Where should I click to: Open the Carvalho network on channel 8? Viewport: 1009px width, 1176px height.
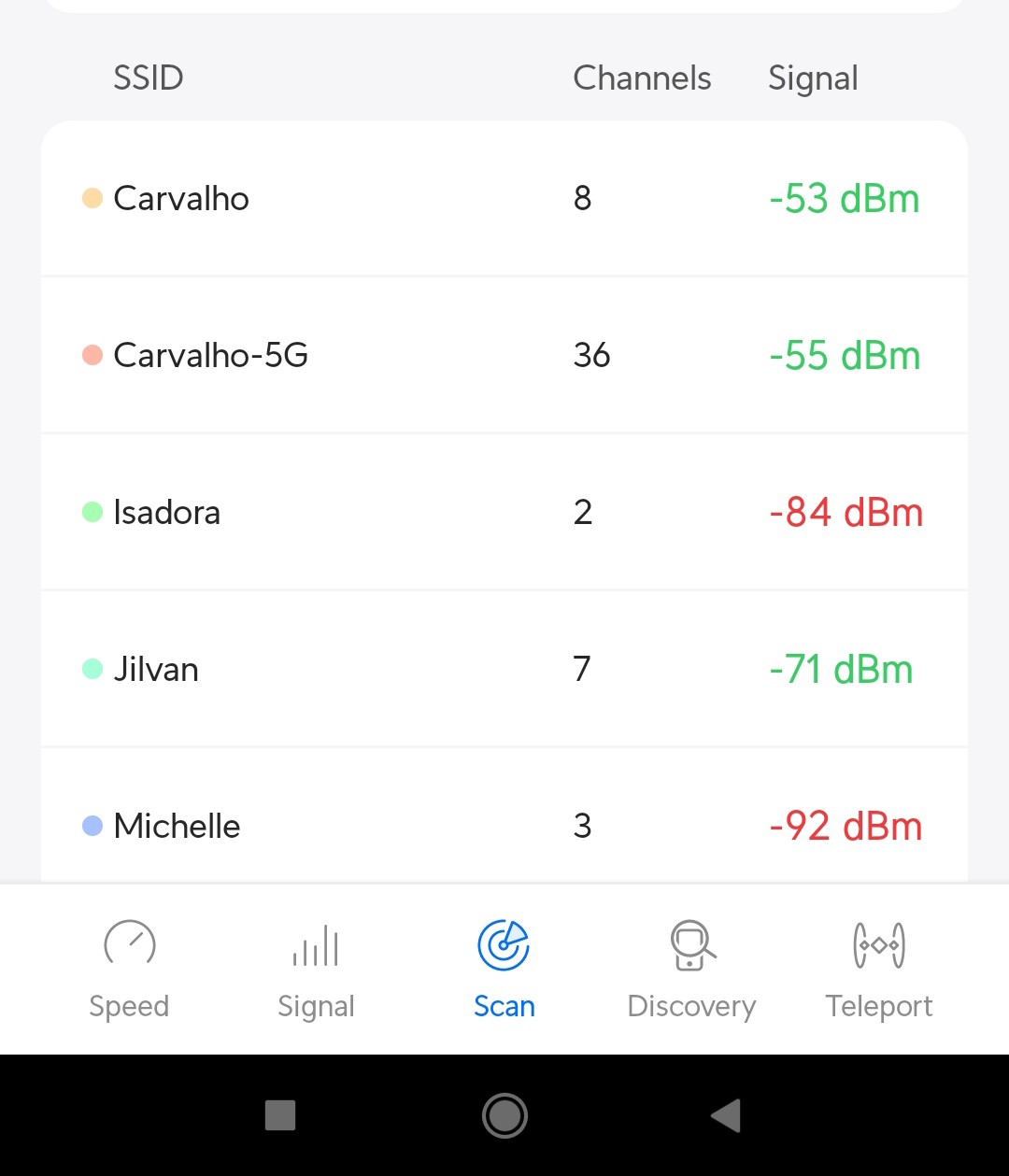coord(504,198)
